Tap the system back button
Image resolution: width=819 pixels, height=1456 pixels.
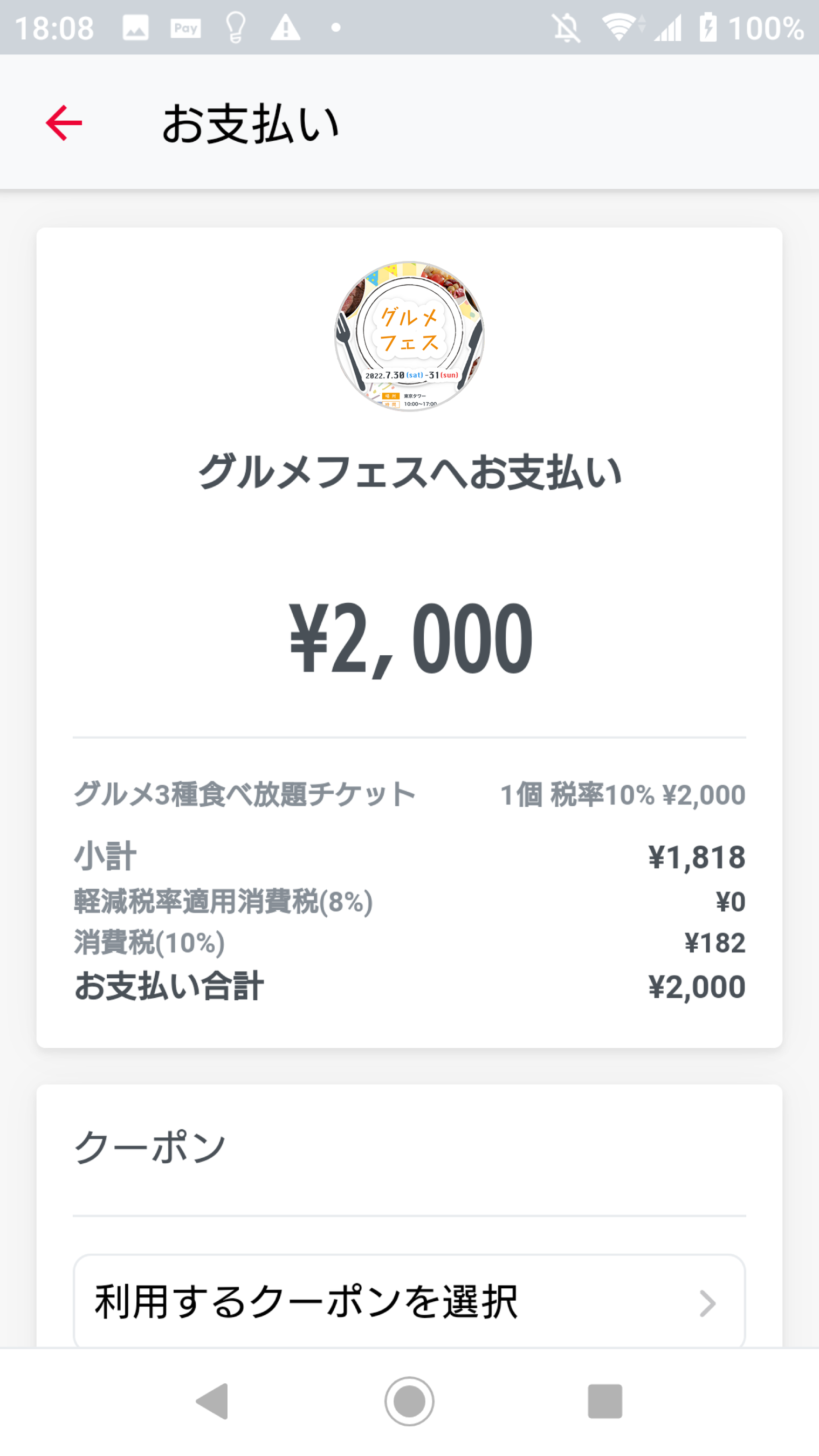tap(212, 1400)
